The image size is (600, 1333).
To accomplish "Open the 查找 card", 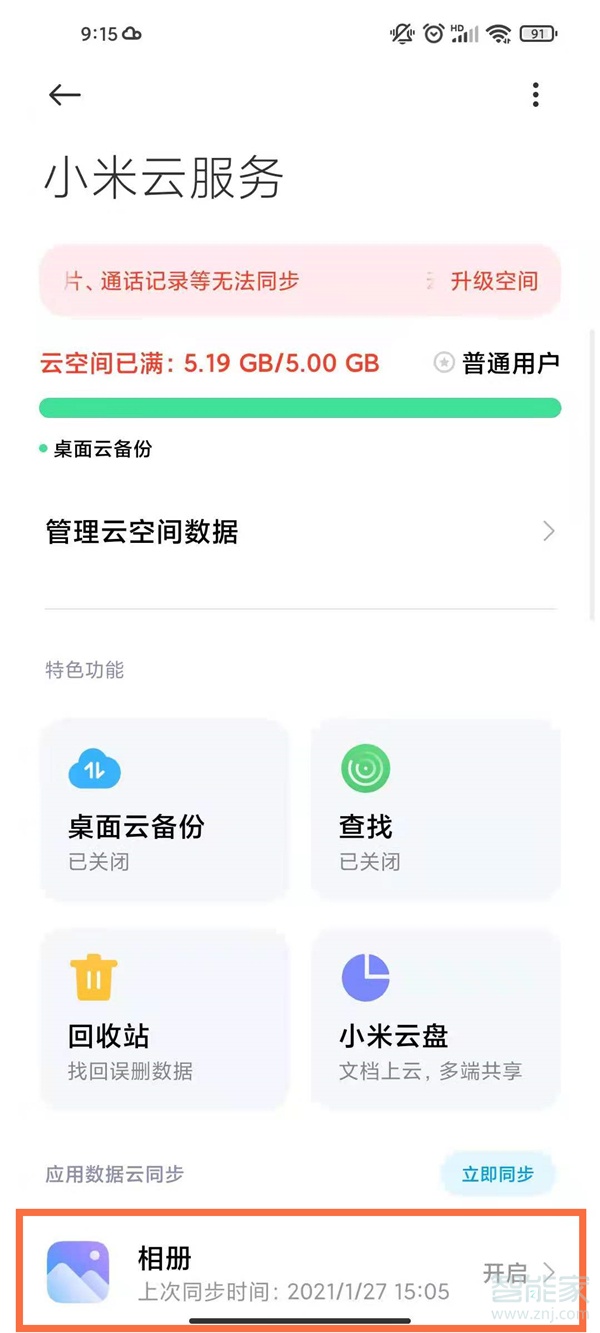I will tap(435, 810).
